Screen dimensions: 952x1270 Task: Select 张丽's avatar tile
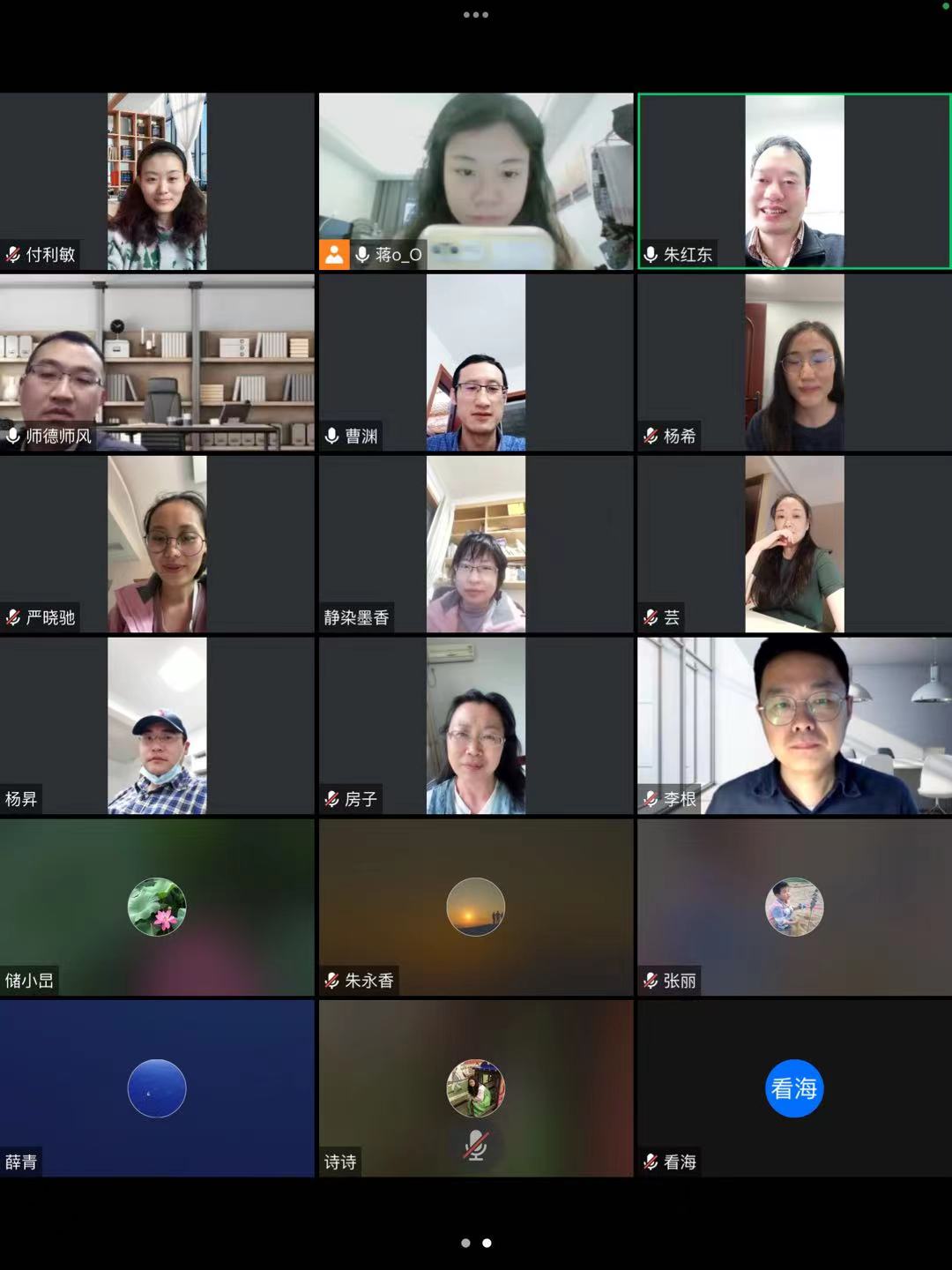794,907
